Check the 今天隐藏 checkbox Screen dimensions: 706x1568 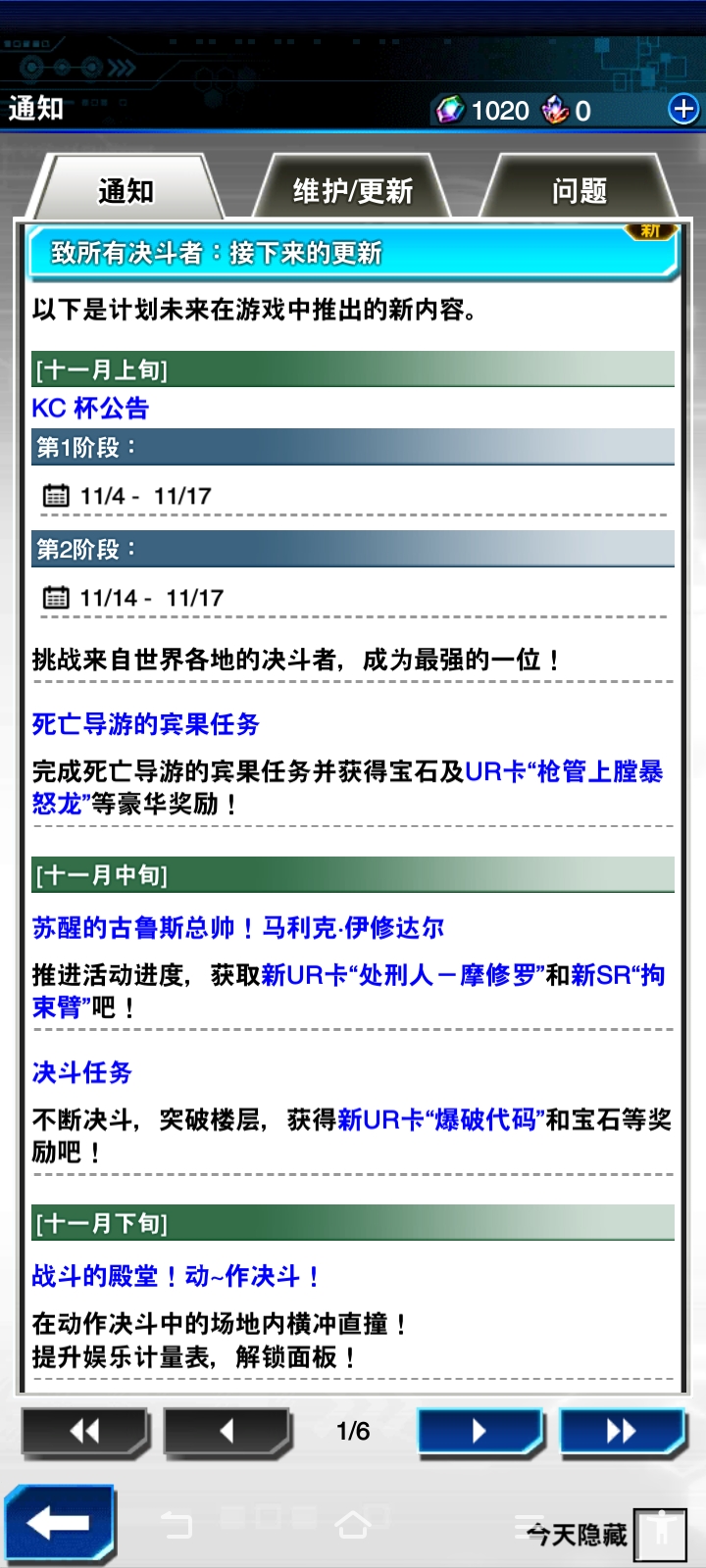click(659, 1534)
